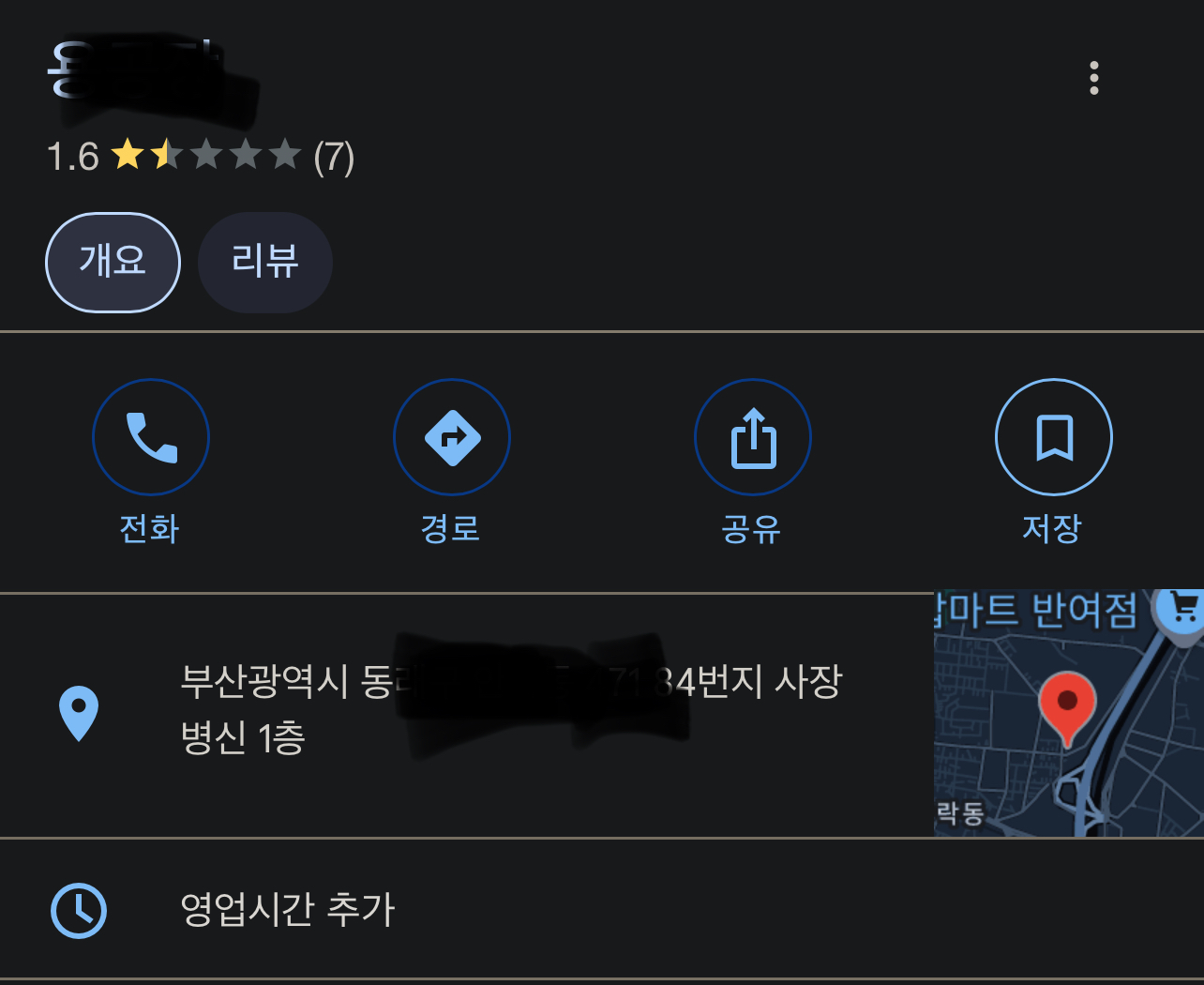Open the map thumbnail with red pin
Screen dimensions: 1204x985
pyautogui.click(x=1068, y=713)
